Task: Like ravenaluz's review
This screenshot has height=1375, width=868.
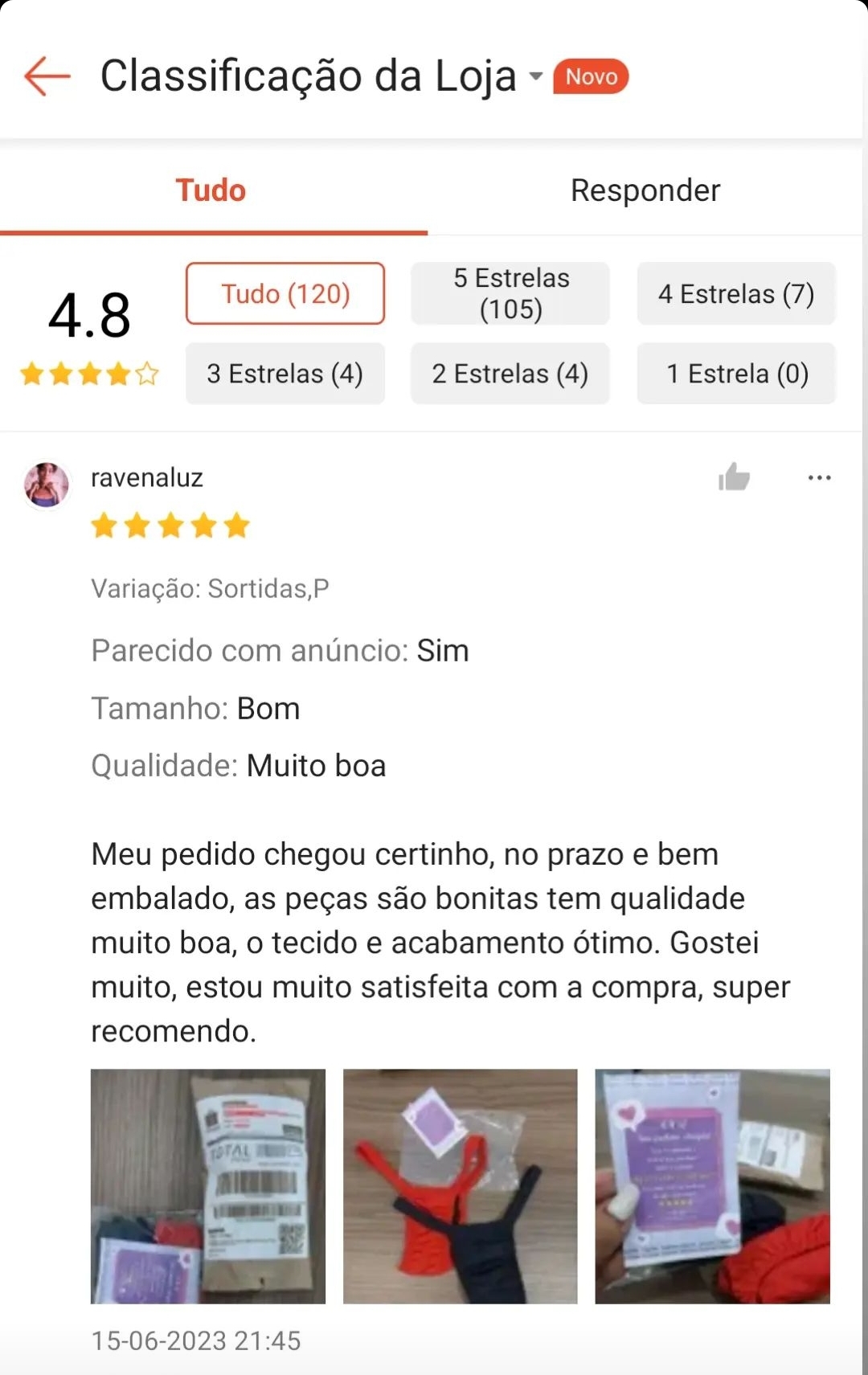Action: click(734, 477)
